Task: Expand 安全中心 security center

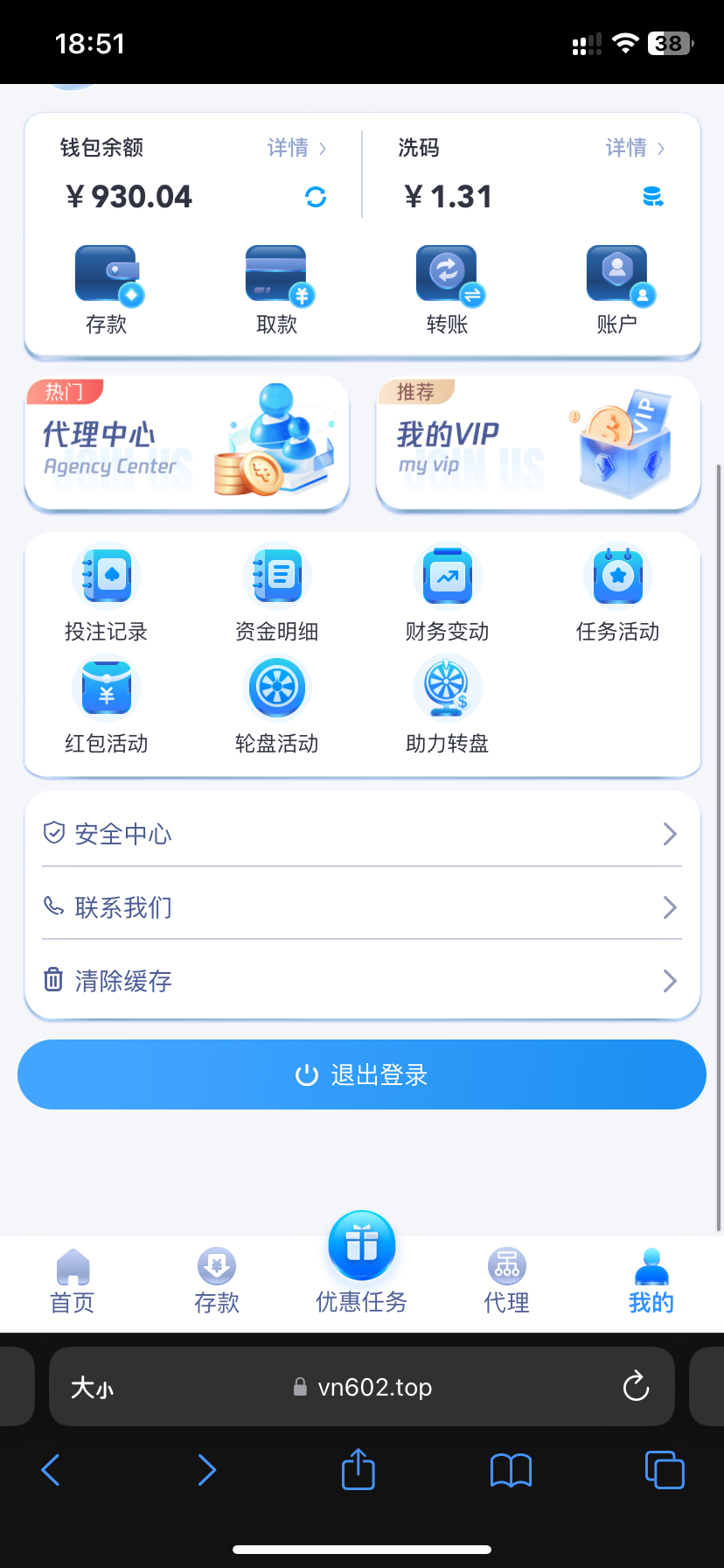Action: tap(362, 834)
